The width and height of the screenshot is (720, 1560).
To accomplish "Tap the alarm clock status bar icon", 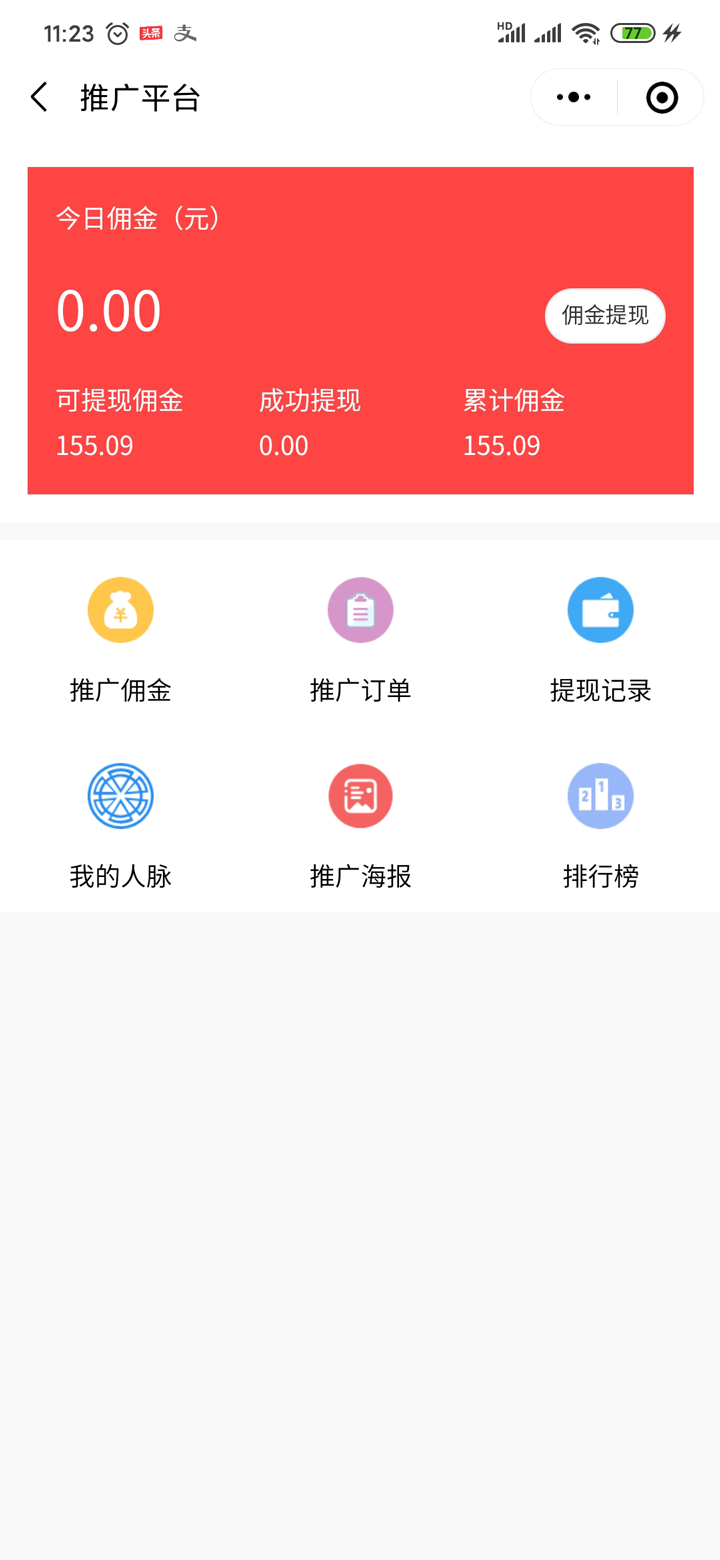I will point(117,33).
